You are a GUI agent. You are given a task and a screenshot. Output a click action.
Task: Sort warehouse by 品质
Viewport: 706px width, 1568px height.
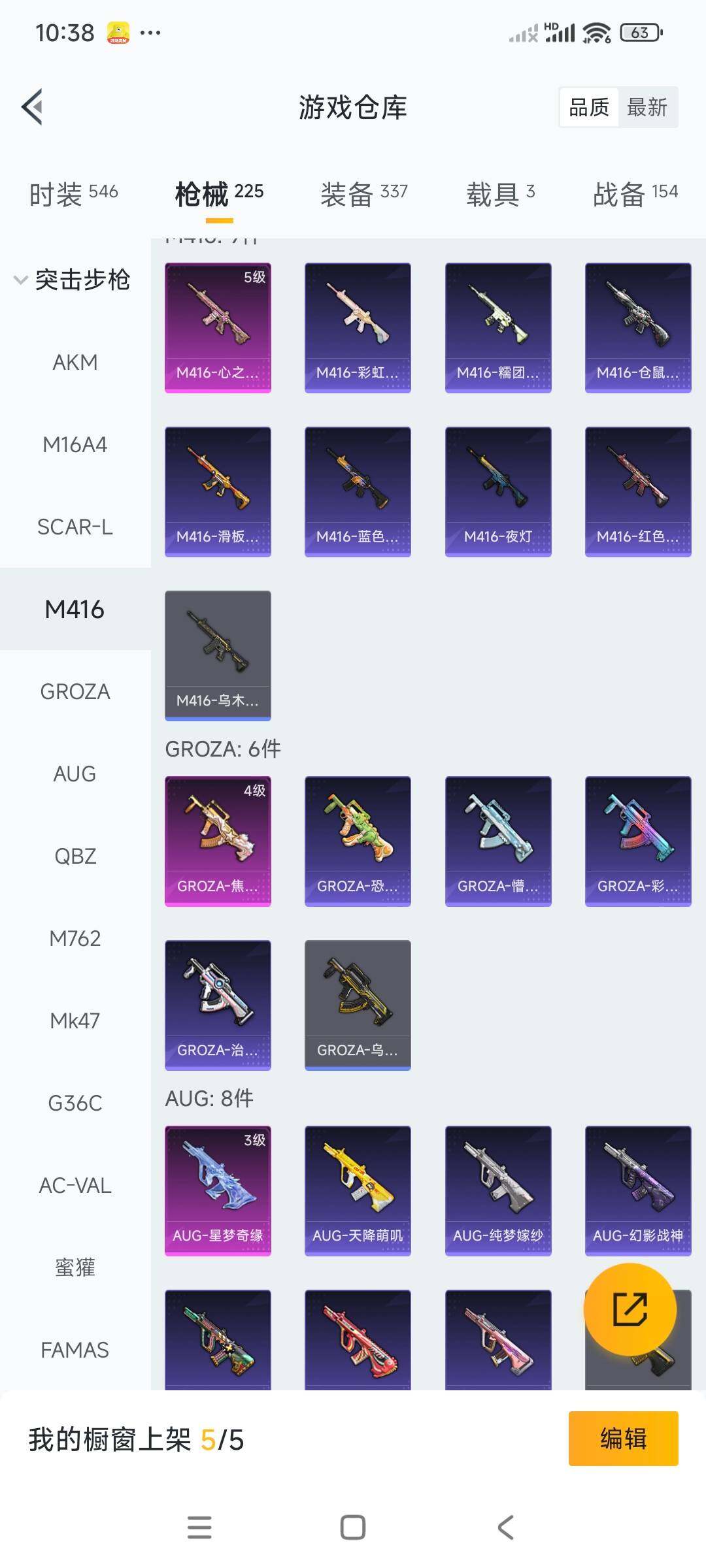[x=589, y=107]
